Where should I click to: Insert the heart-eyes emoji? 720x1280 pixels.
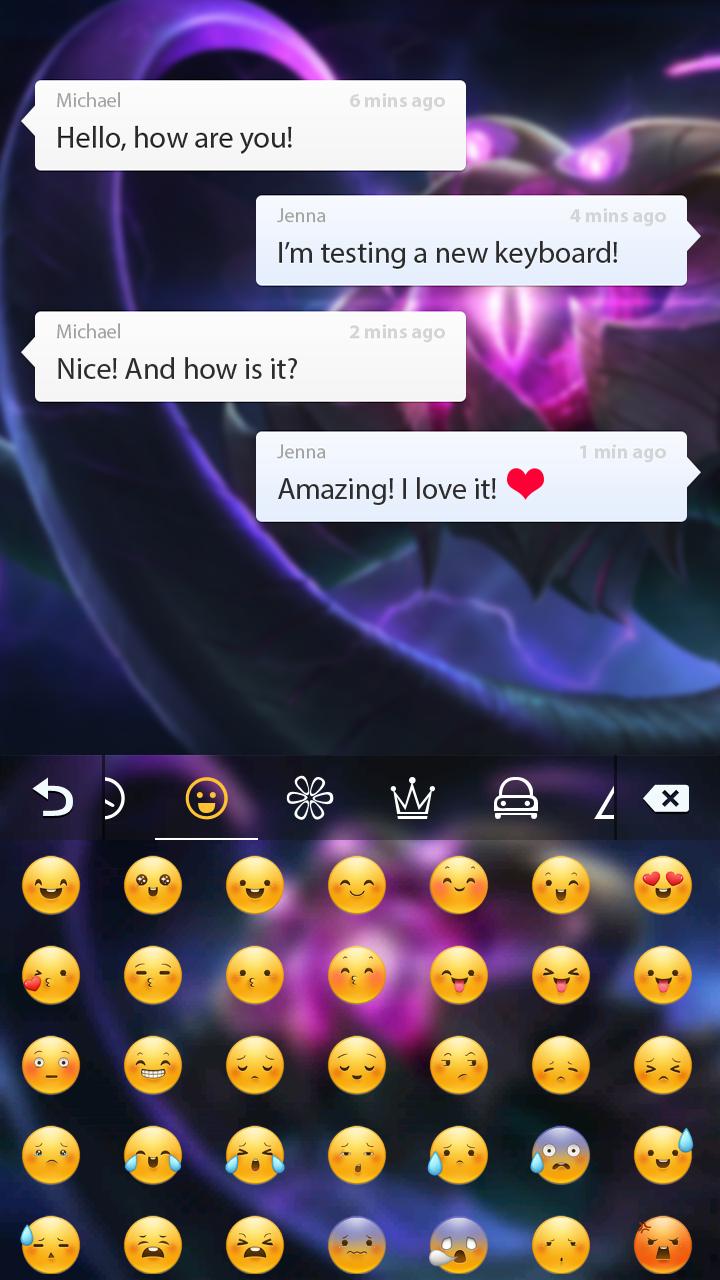click(x=663, y=885)
